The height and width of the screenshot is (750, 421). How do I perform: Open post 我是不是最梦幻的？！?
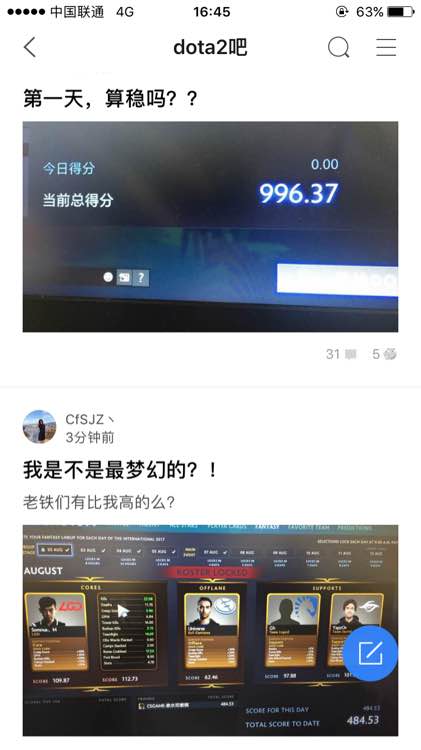coord(120,470)
